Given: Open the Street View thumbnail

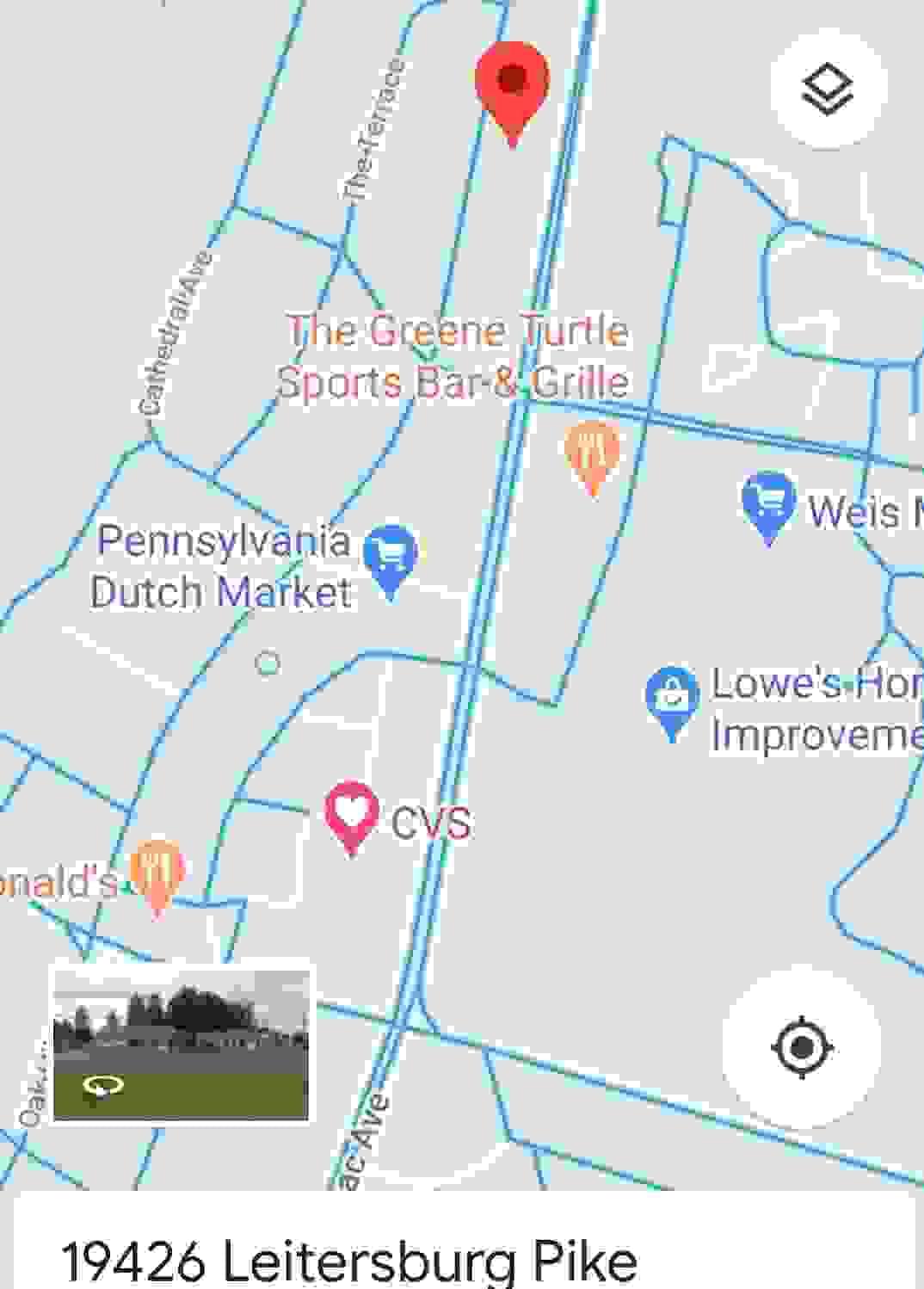Looking at the screenshot, I should (x=181, y=1045).
